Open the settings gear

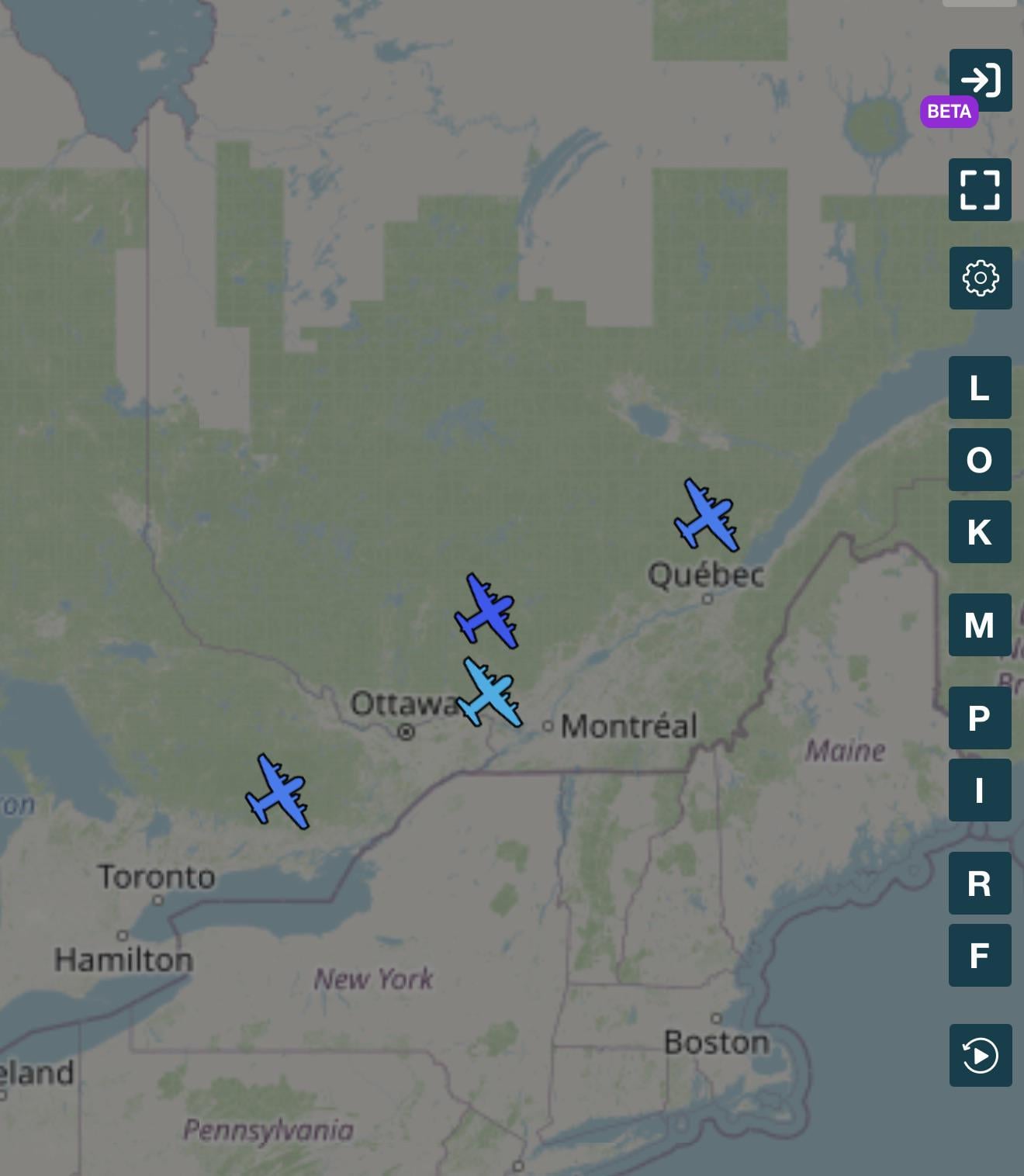(x=981, y=278)
